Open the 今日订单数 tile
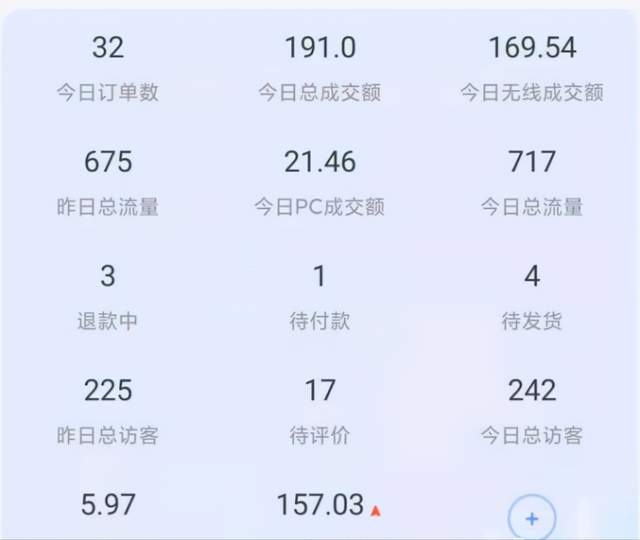The height and width of the screenshot is (540, 640). (x=108, y=68)
